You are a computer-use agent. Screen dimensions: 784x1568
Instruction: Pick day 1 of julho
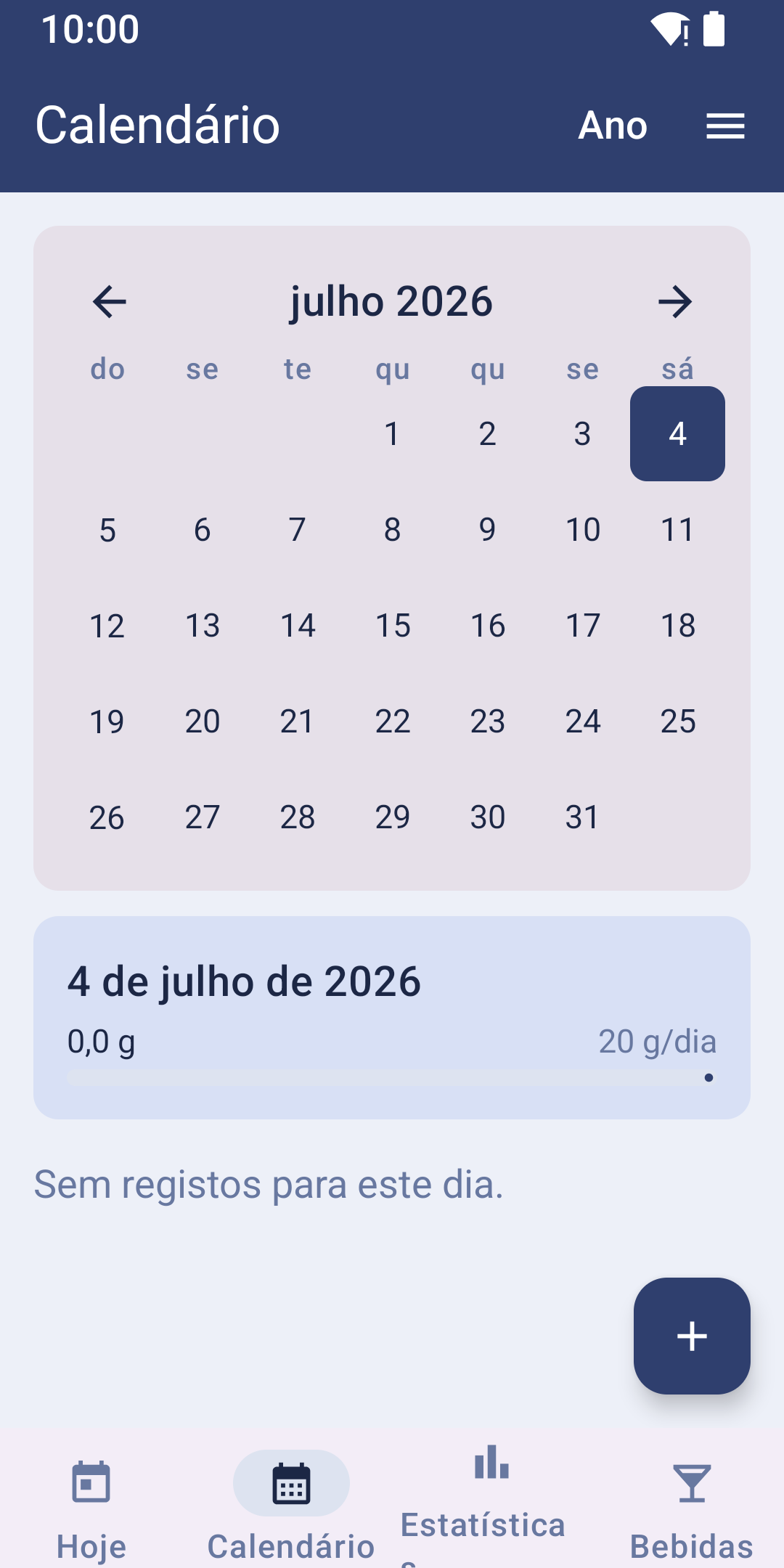(393, 434)
